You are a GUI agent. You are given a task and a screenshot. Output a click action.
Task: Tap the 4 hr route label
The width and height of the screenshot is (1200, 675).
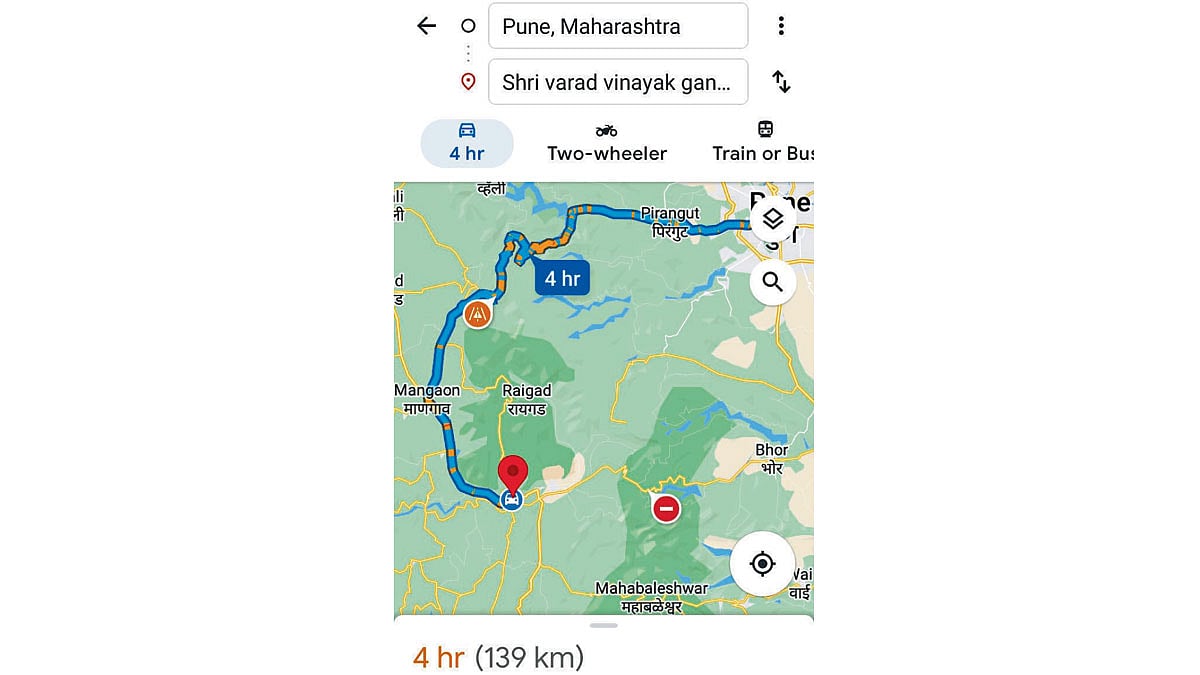[x=562, y=279]
